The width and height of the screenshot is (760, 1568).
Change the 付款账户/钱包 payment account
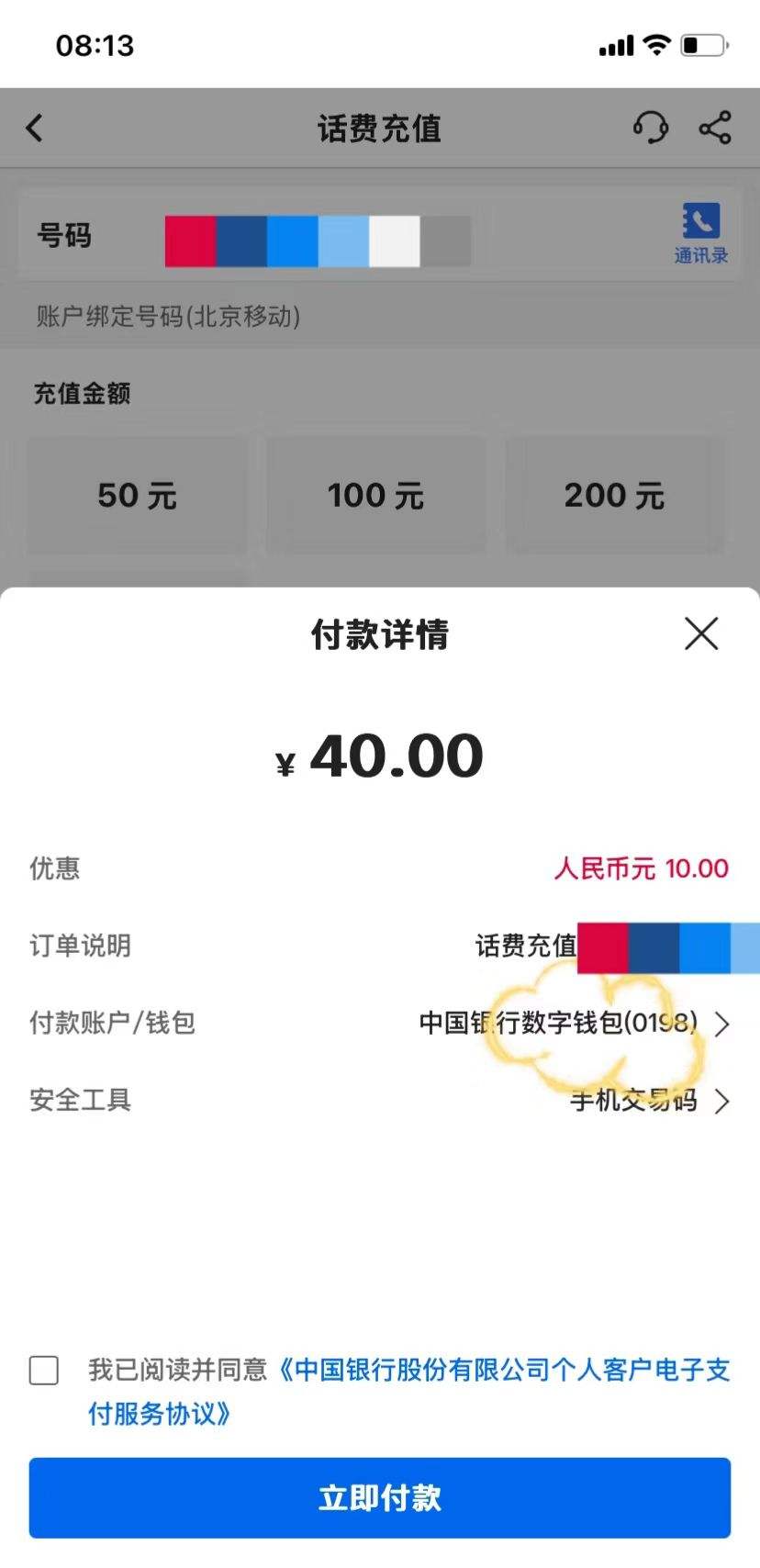click(380, 1023)
